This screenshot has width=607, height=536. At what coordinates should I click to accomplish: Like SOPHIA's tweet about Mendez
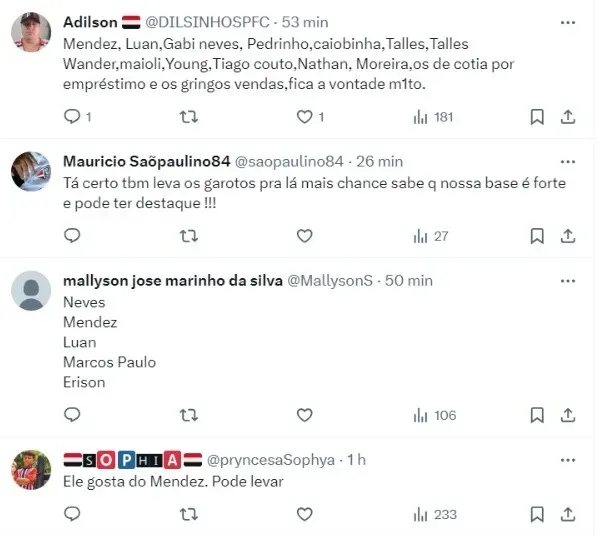[x=304, y=514]
